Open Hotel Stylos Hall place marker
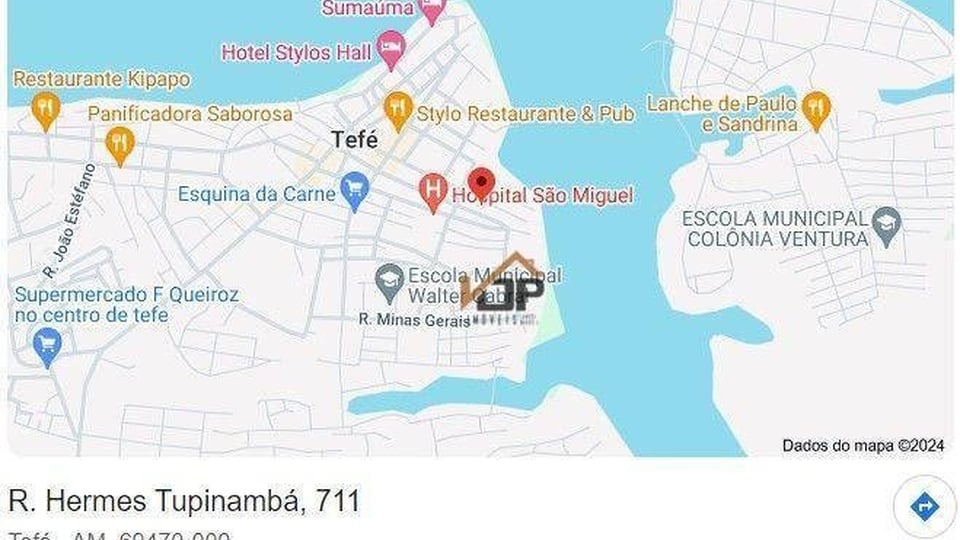 pos(391,49)
